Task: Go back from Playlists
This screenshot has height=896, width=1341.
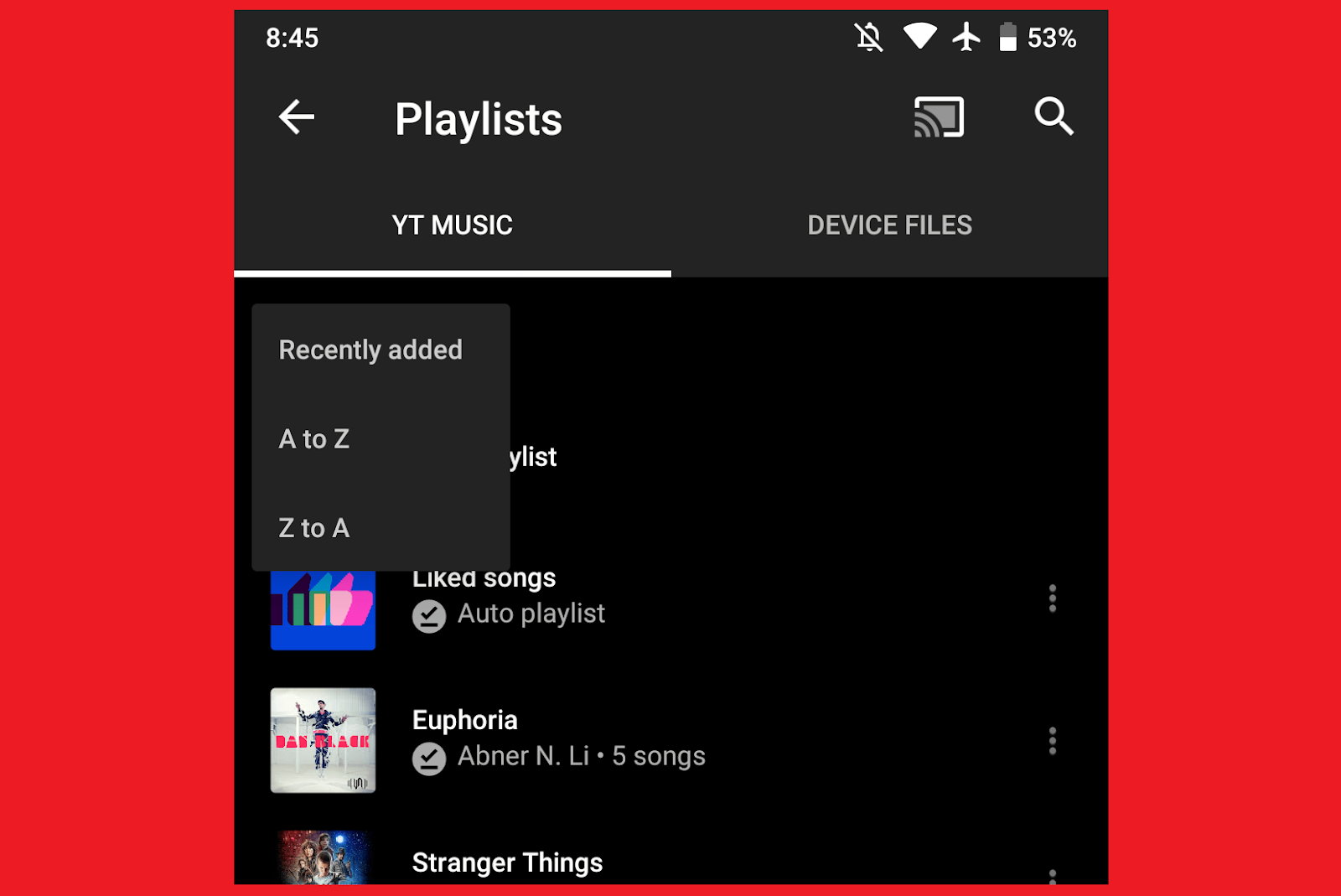Action: pyautogui.click(x=297, y=117)
